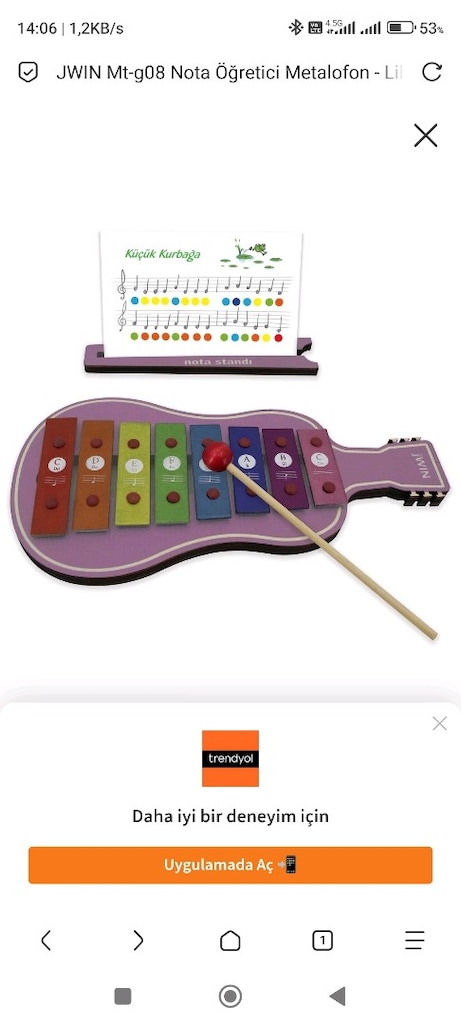The image size is (461, 1024).
Task: Open the browser hamburger menu
Action: [415, 940]
